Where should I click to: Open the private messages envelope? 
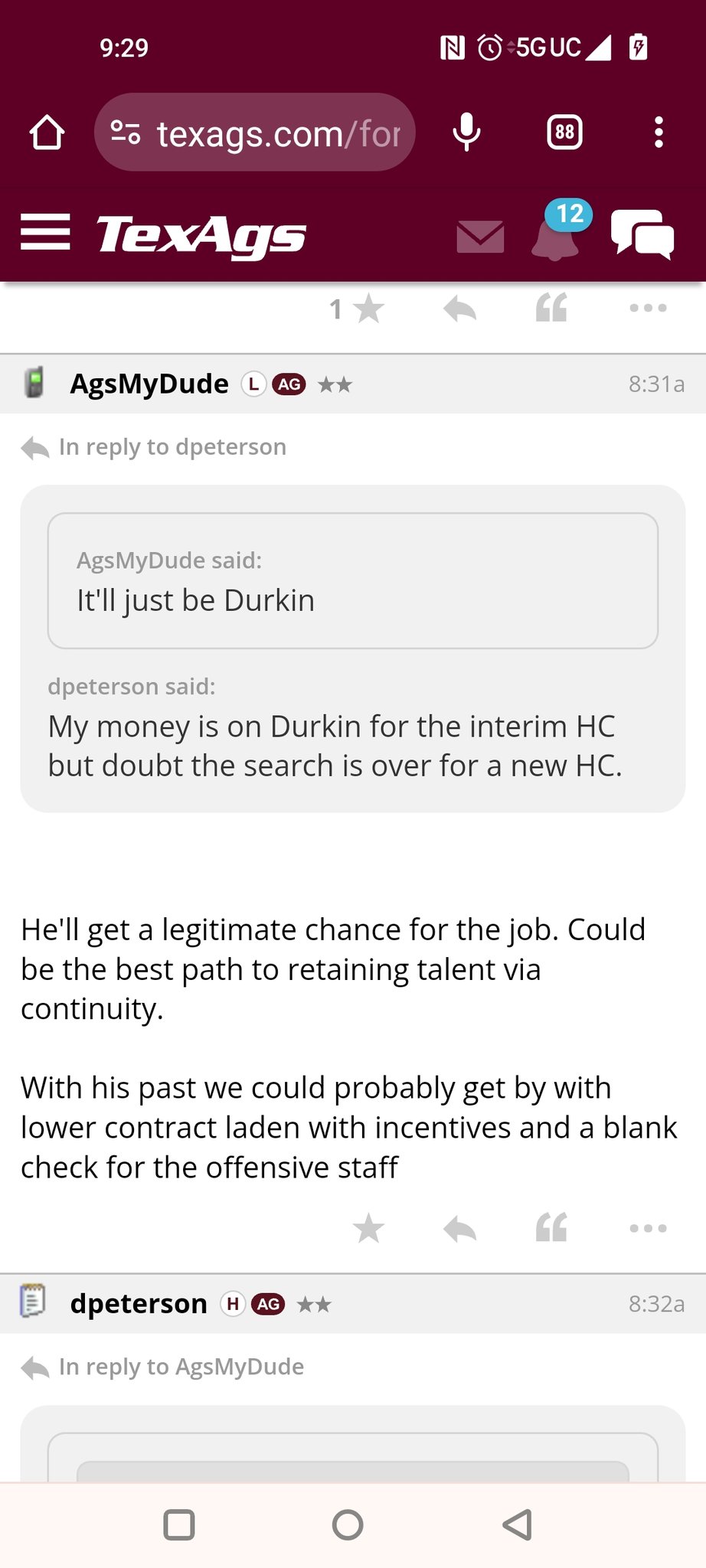pyautogui.click(x=480, y=237)
